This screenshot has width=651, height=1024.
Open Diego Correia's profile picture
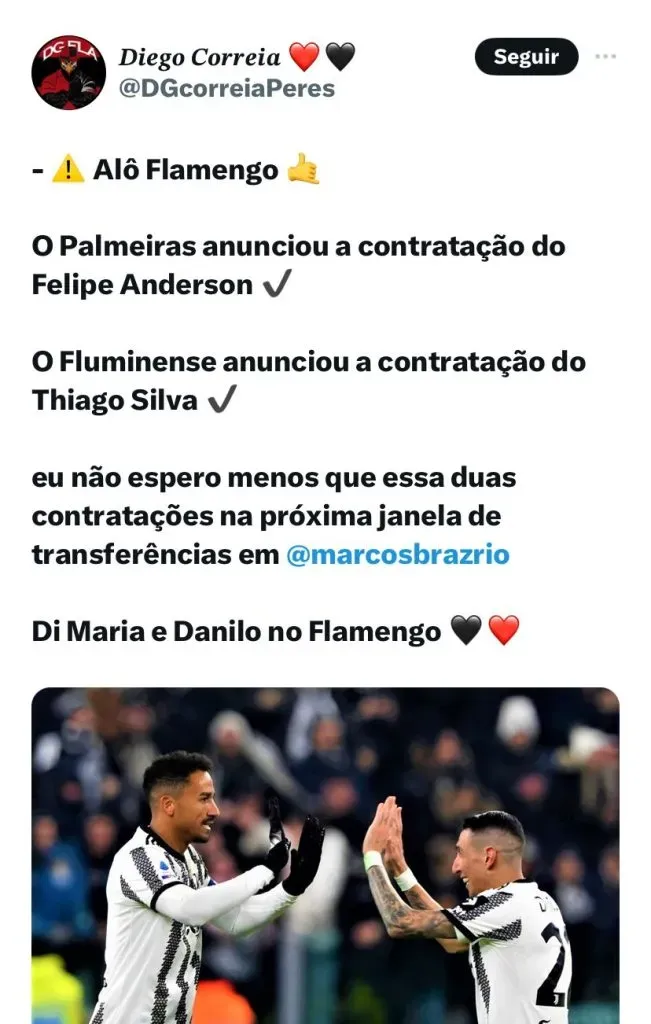point(69,73)
